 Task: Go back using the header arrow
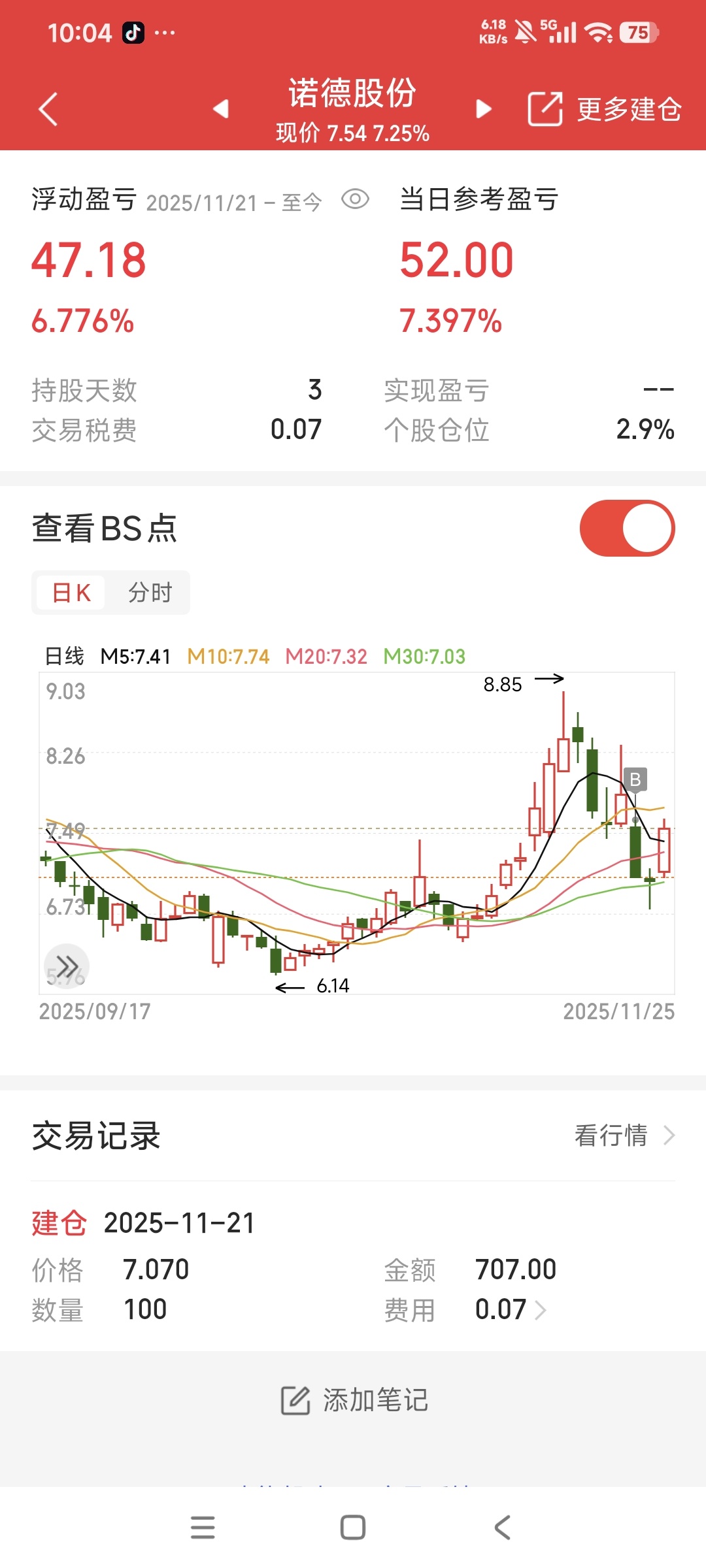click(x=48, y=109)
